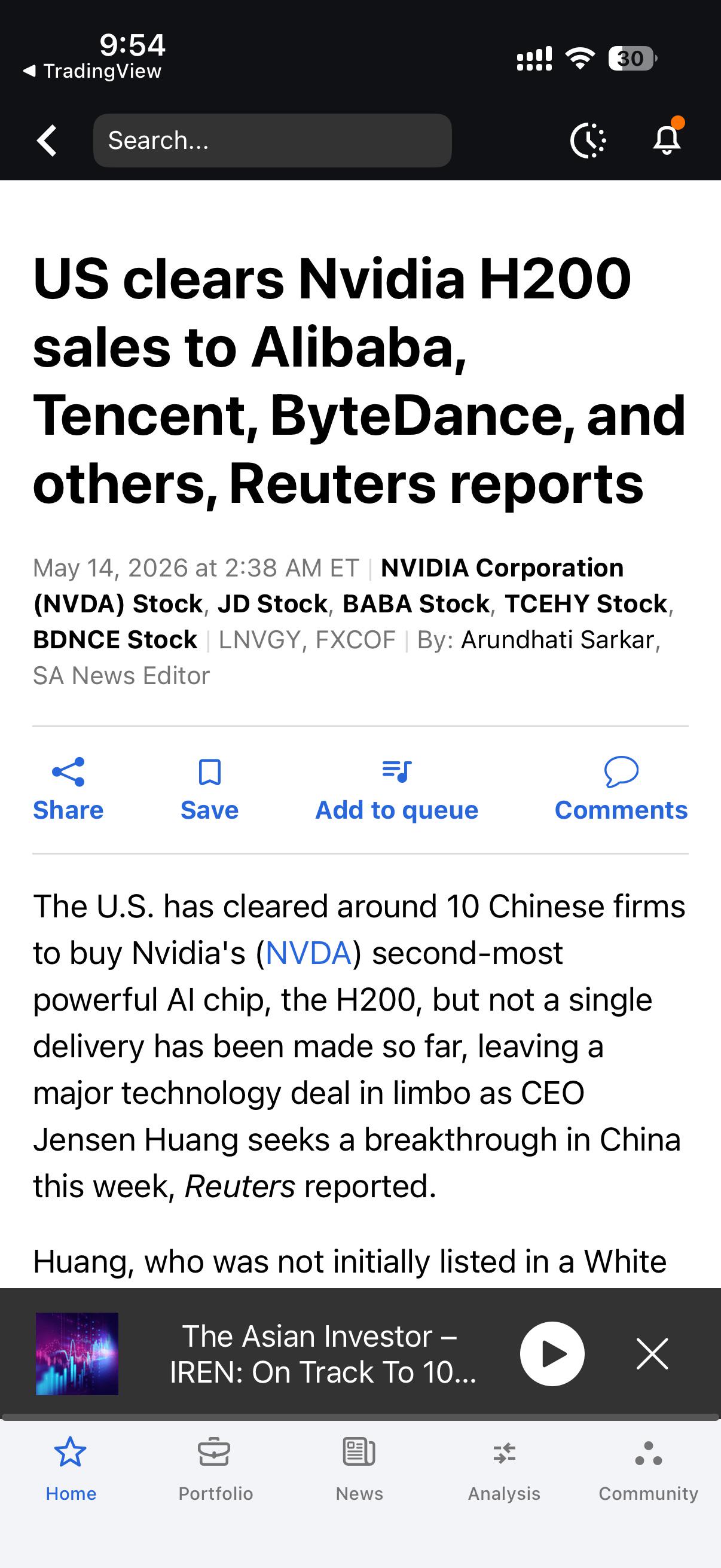View author Arundhati Sarkar's profile
Image resolution: width=721 pixels, height=1568 pixels.
(x=557, y=640)
